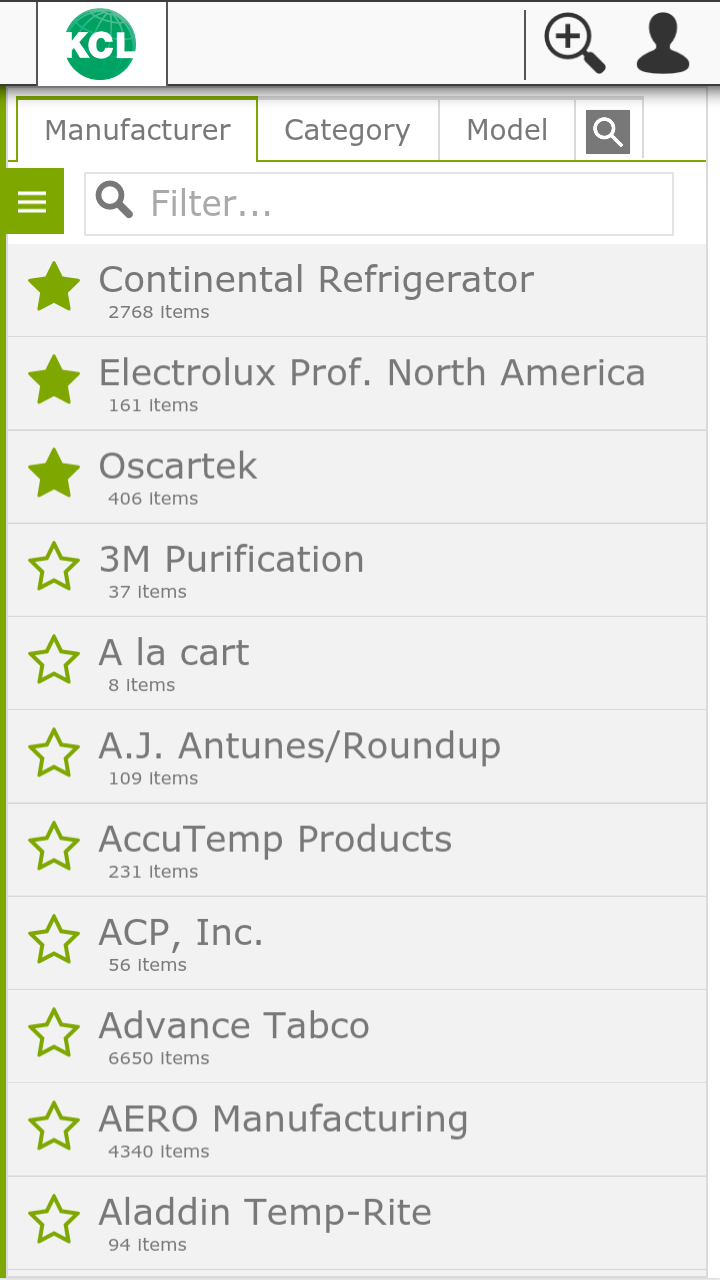Viewport: 720px width, 1280px height.
Task: Open the green hamburger menu
Action: click(33, 201)
